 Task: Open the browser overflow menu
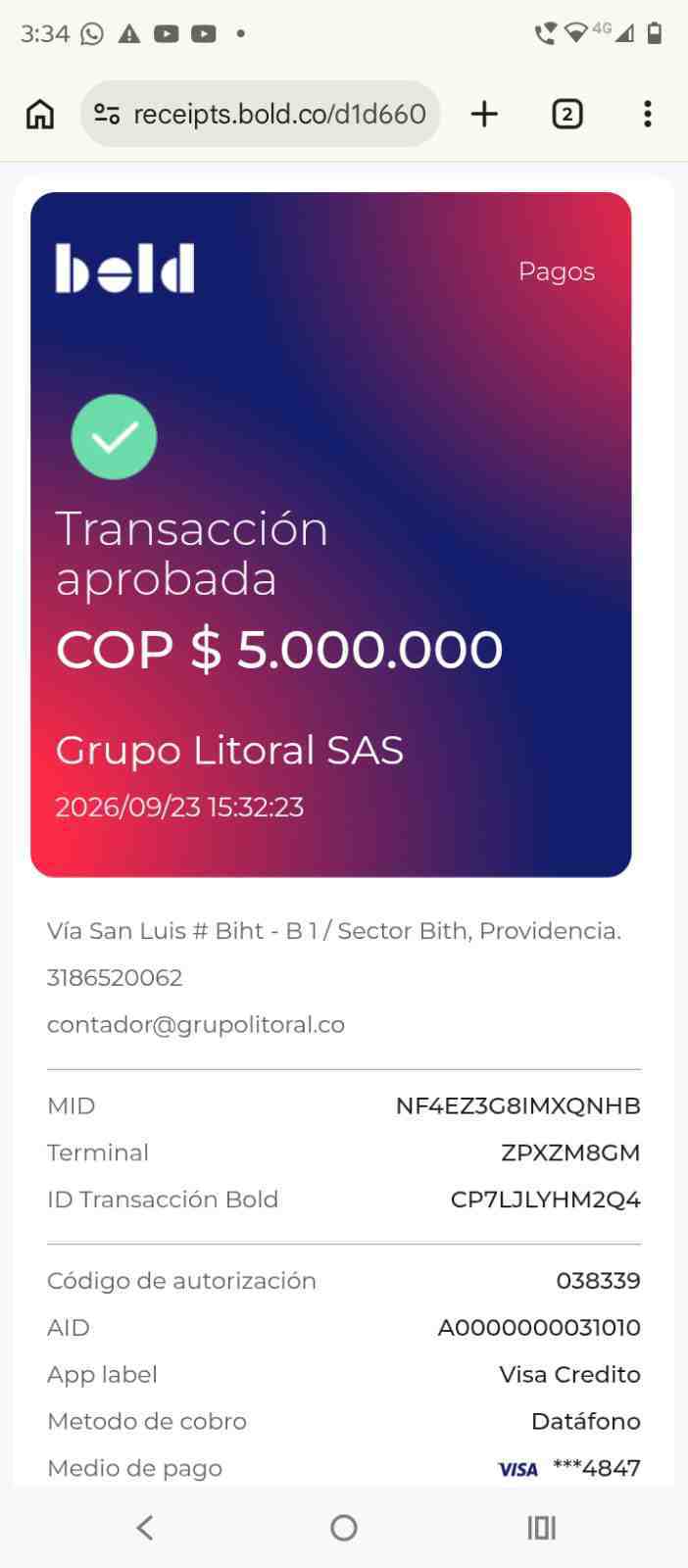648,115
